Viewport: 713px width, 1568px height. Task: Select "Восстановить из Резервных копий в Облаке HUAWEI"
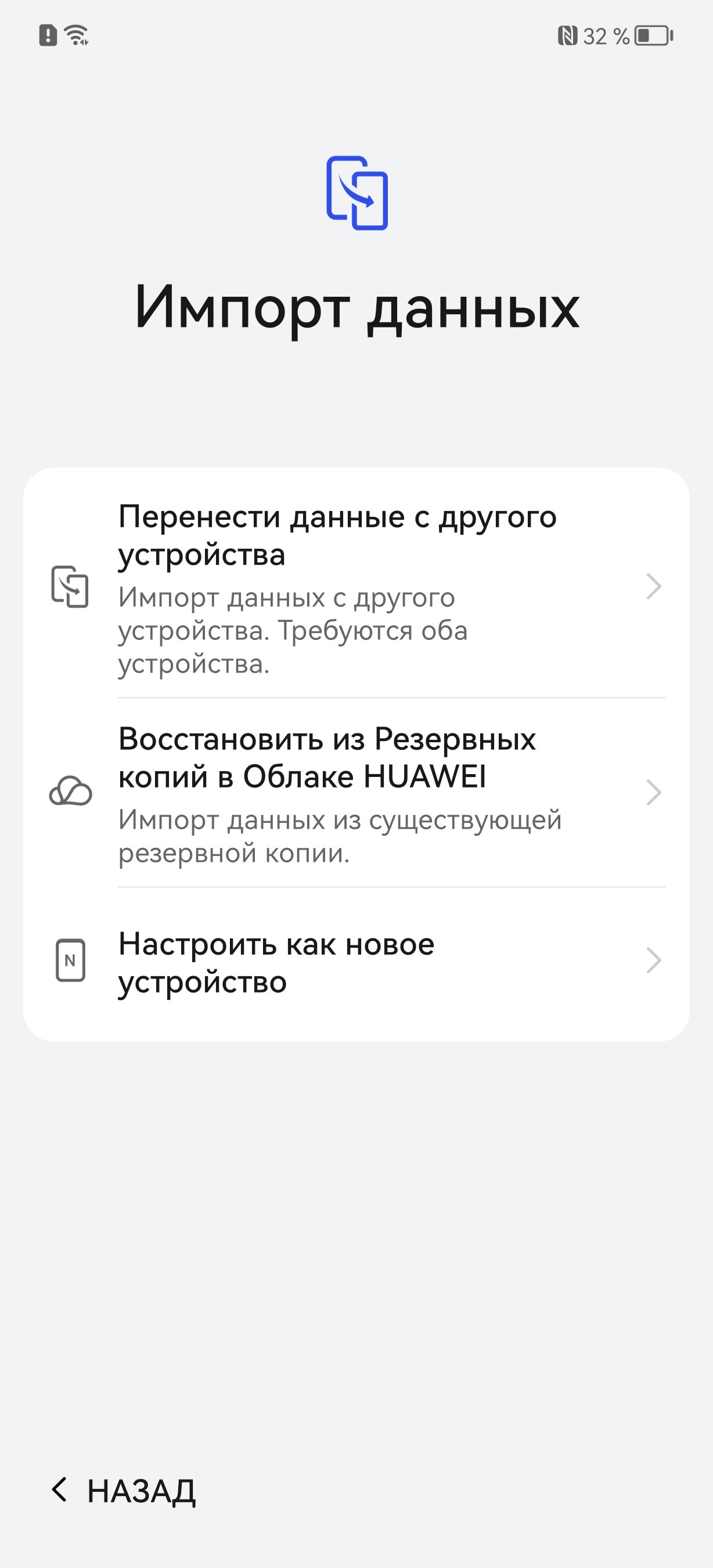click(356, 793)
